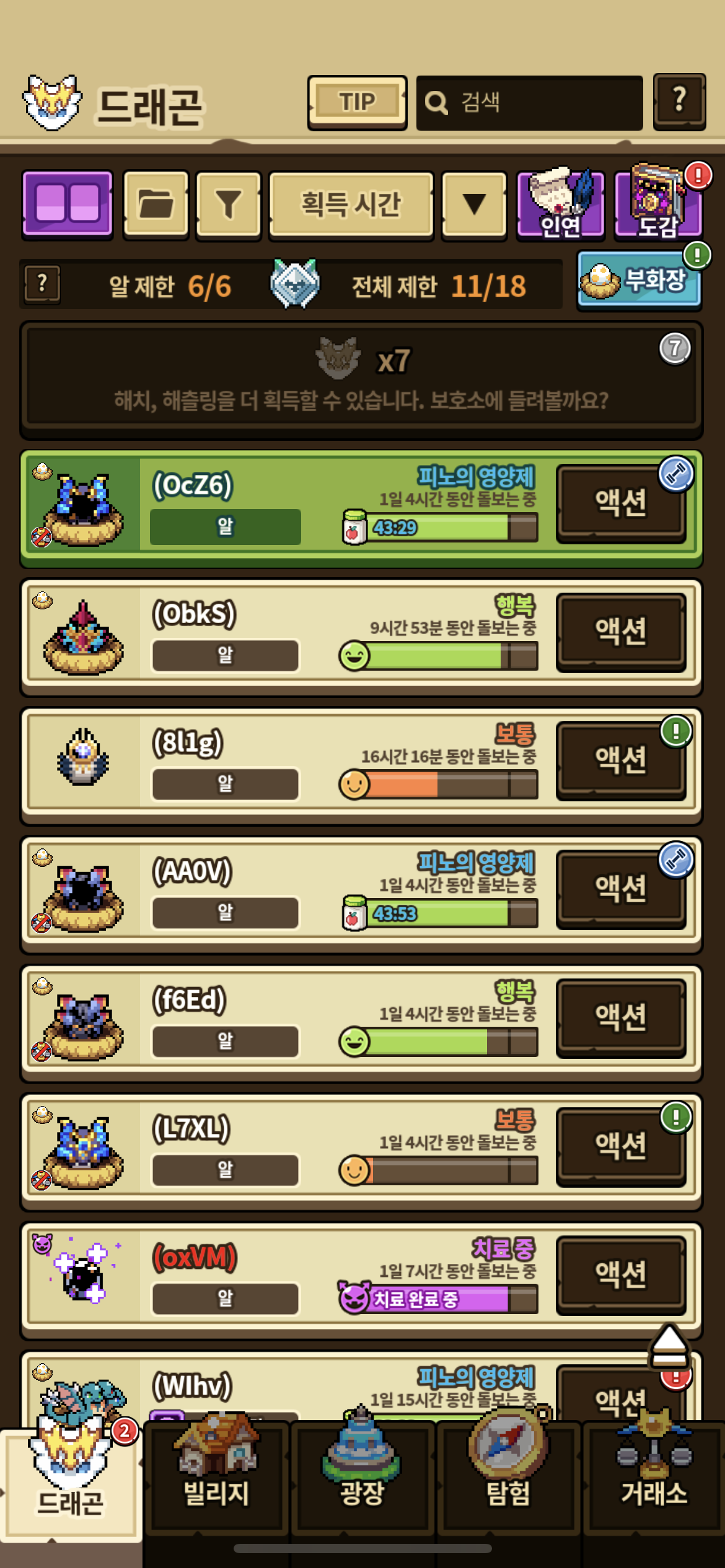Open the 인연 menu
This screenshot has width=725, height=1568.
tap(560, 204)
